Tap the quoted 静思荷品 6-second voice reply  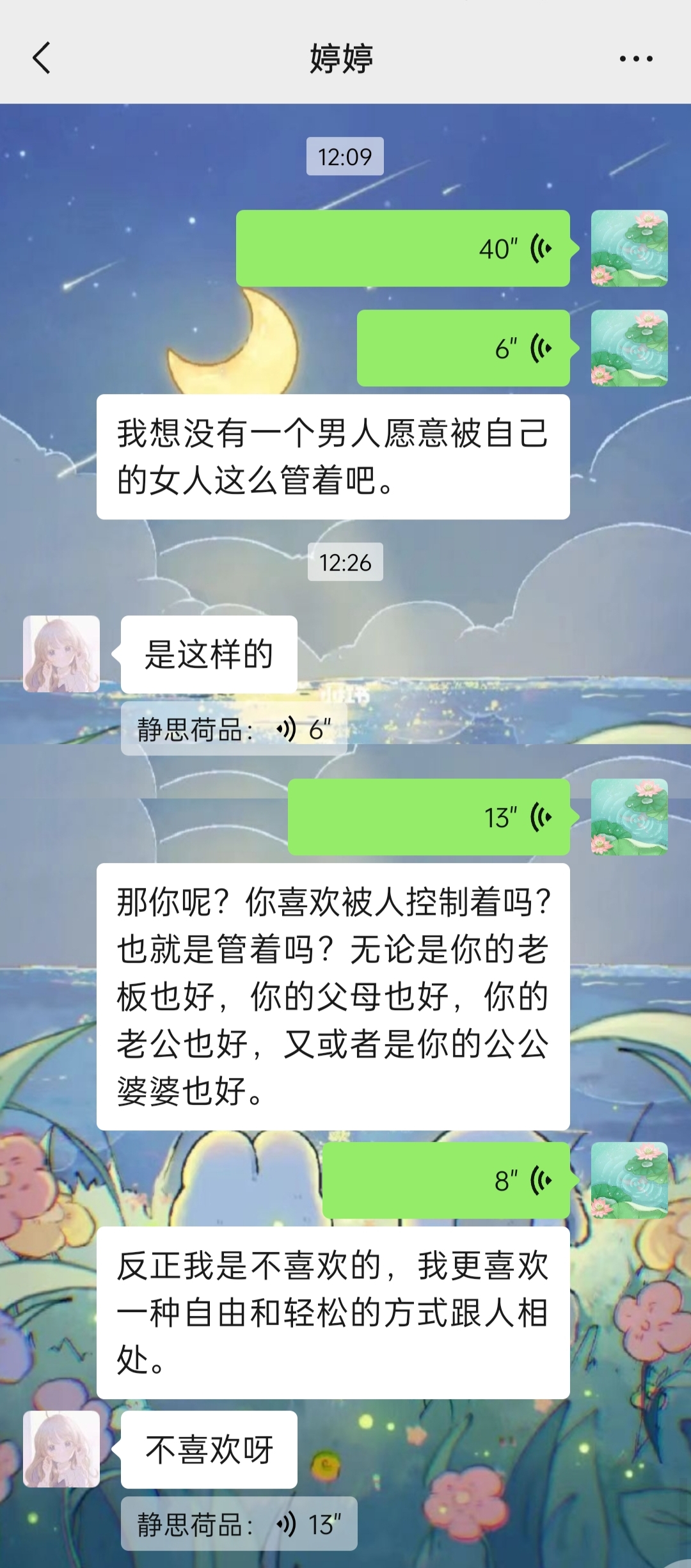tap(234, 729)
